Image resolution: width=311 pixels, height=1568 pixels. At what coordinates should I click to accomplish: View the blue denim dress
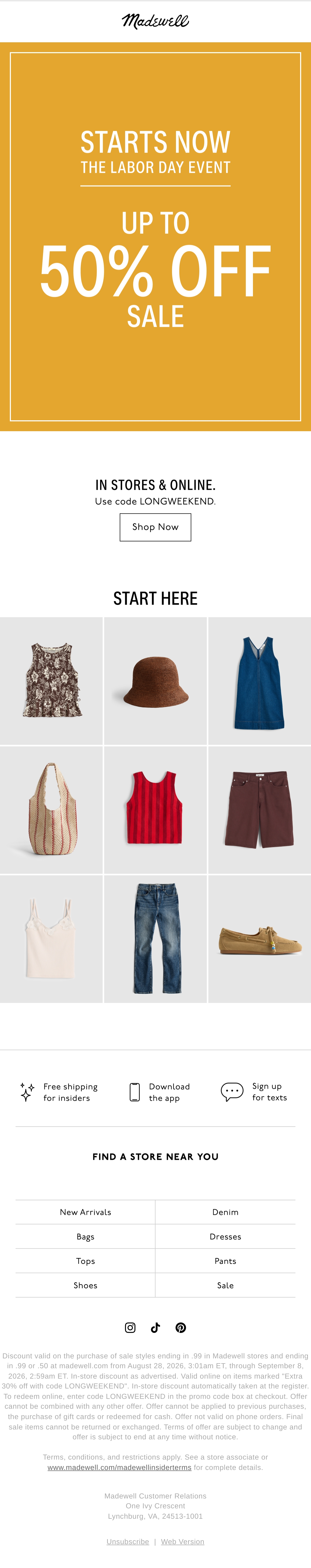click(259, 680)
